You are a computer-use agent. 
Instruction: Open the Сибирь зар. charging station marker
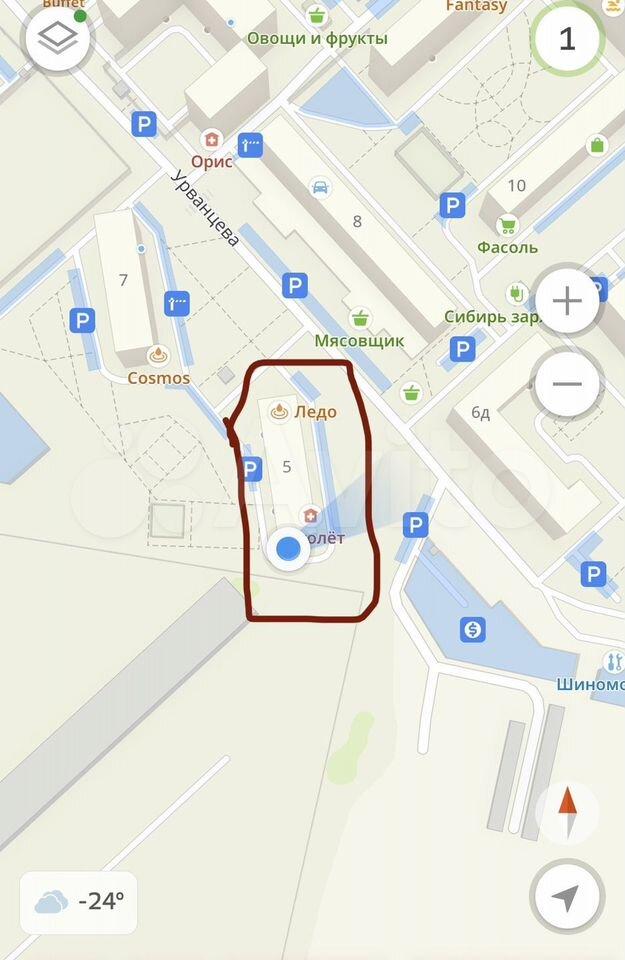click(x=517, y=294)
